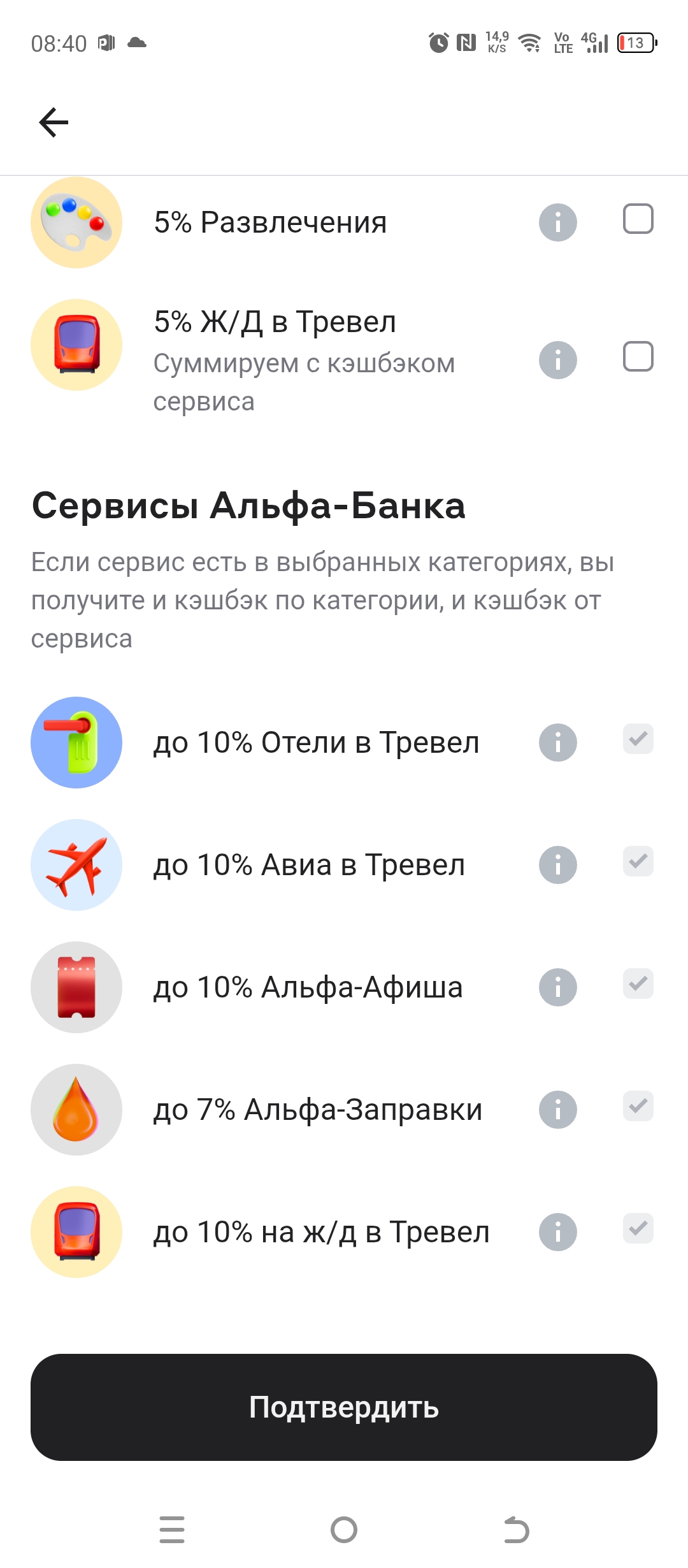Screen dimensions: 688x1568
Task: Go to the system home screen
Action: click(x=344, y=1530)
